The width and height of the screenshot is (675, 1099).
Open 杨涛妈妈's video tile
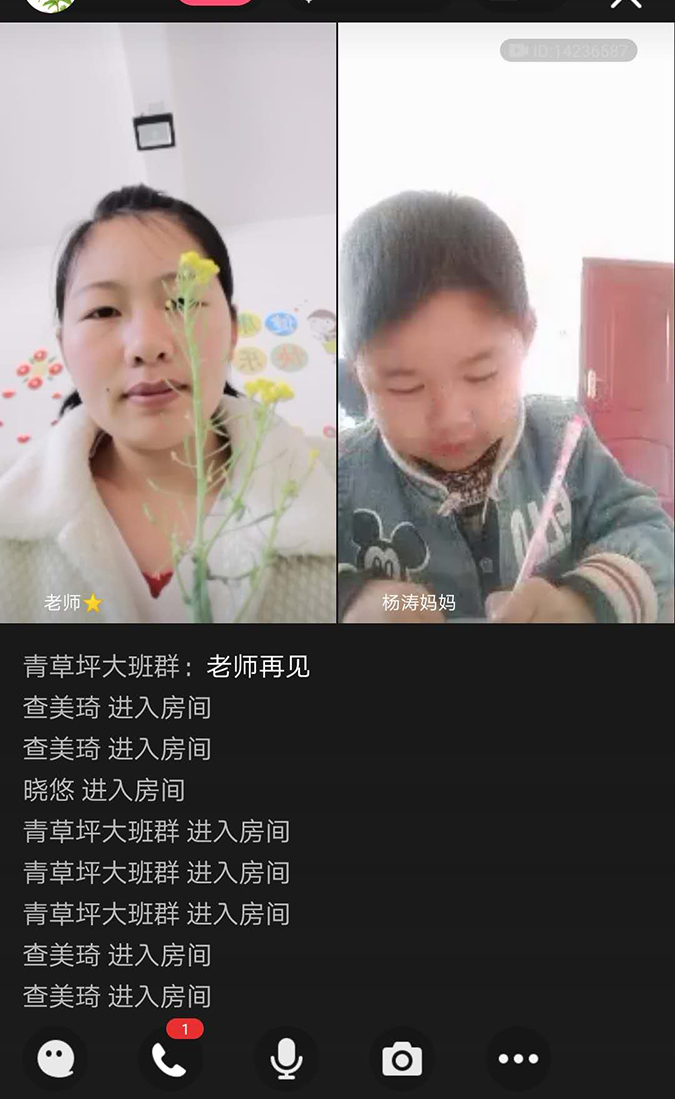[506, 323]
